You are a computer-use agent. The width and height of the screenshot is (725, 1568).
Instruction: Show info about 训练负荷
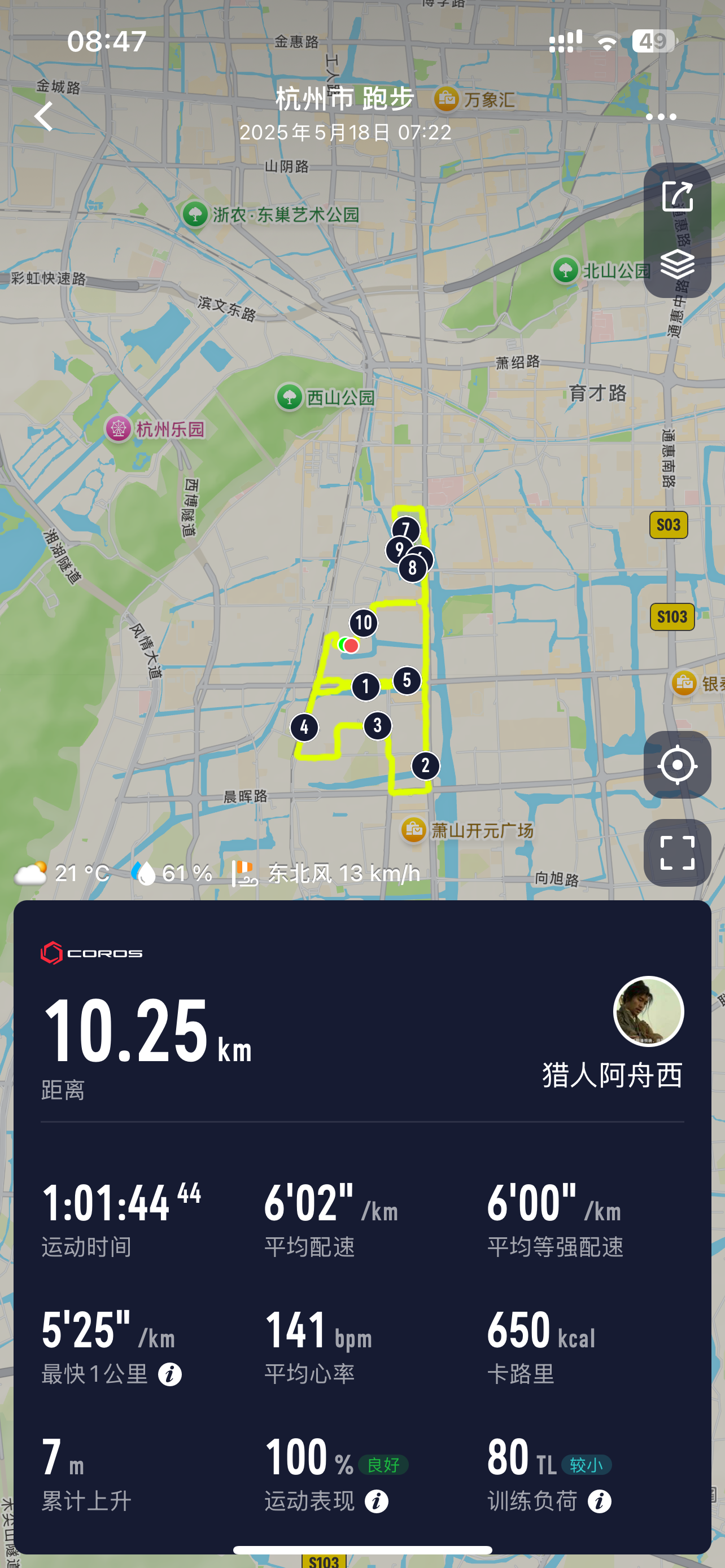(600, 1501)
